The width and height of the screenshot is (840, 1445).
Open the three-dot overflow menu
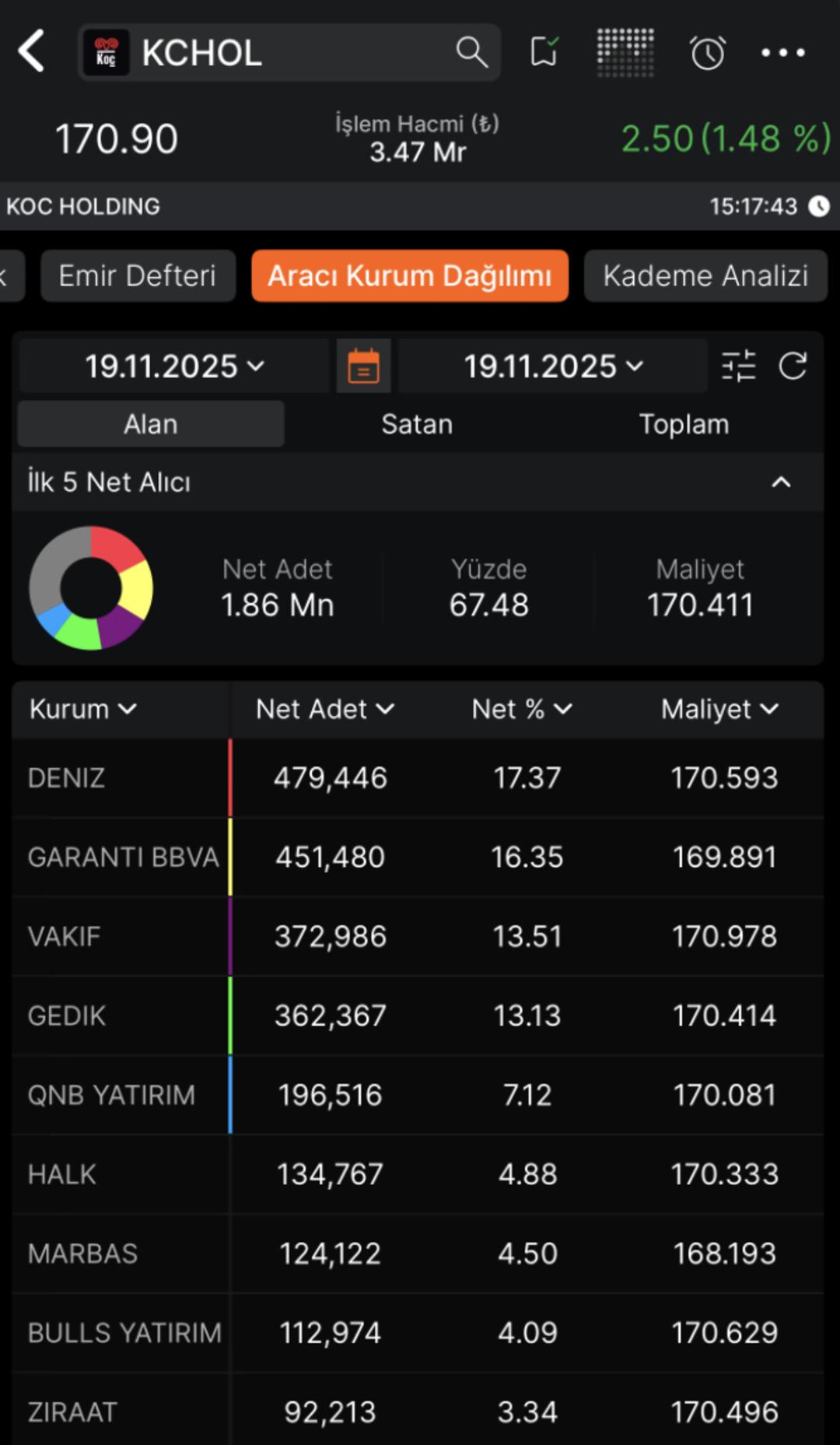click(x=782, y=52)
